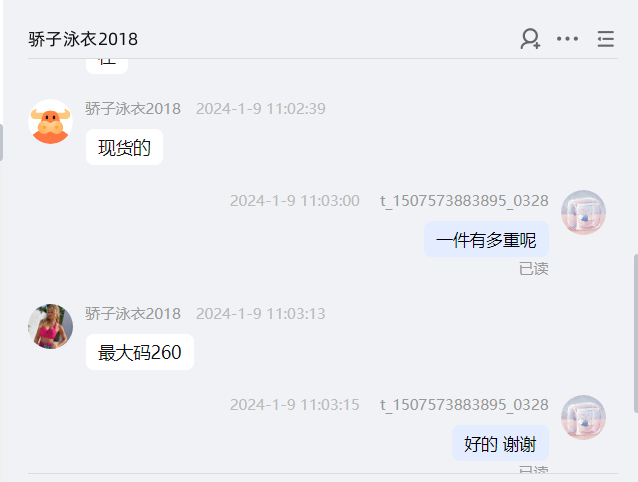Image resolution: width=638 pixels, height=482 pixels.
Task: Open seller avatar beside 最大码260 message
Action: pyautogui.click(x=50, y=327)
